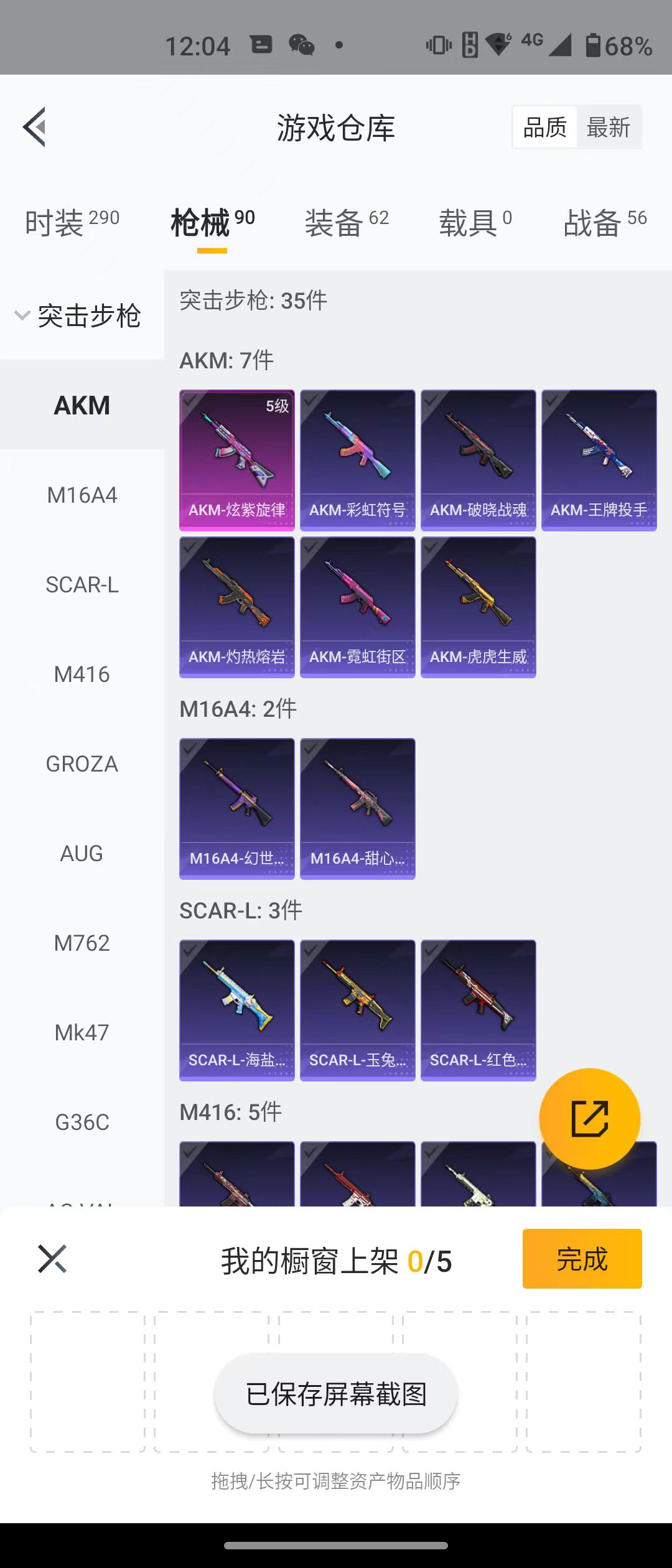The image size is (672, 1568).
Task: Sort warehouse by 最新
Action: click(608, 128)
